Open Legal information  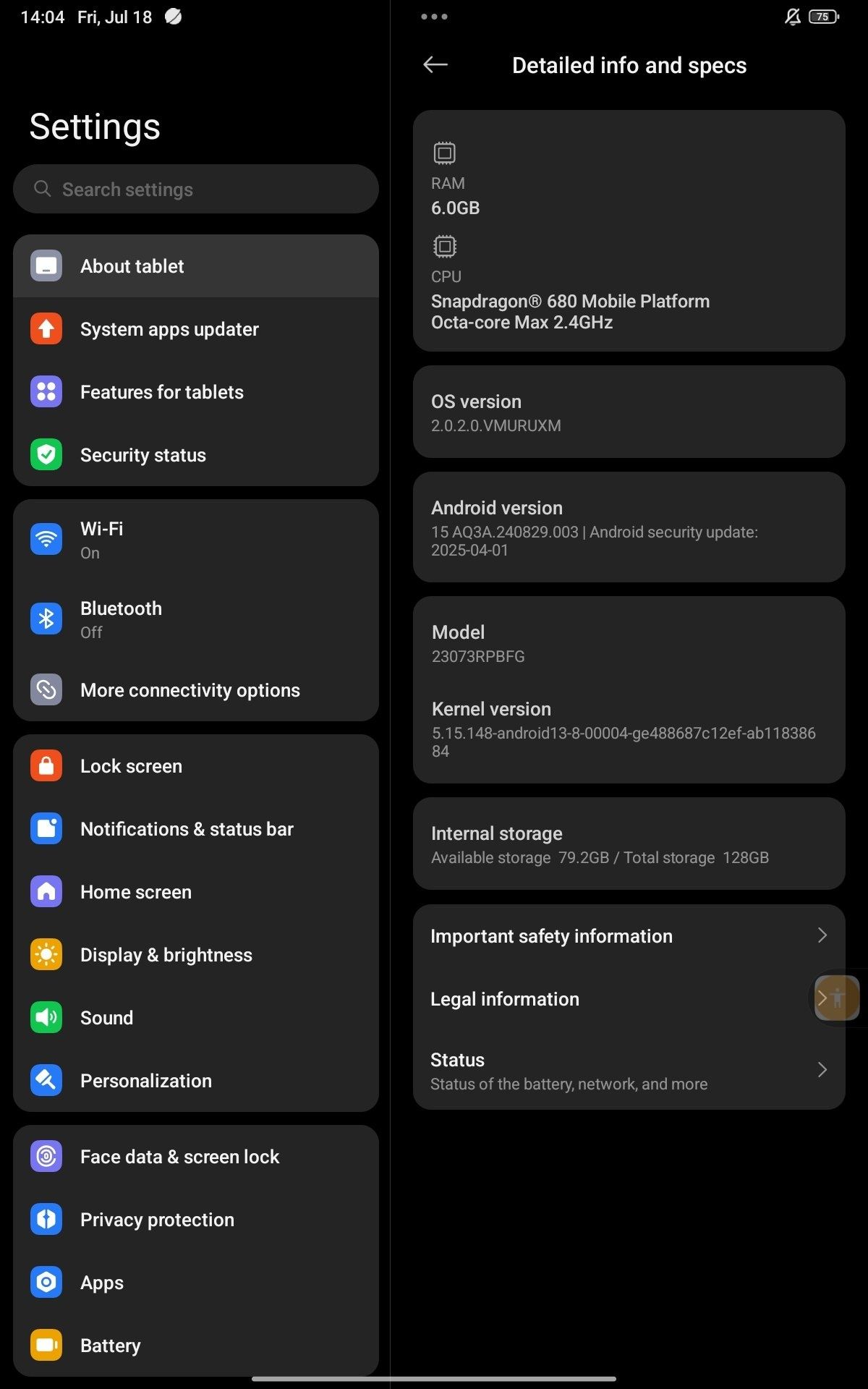[x=629, y=999]
